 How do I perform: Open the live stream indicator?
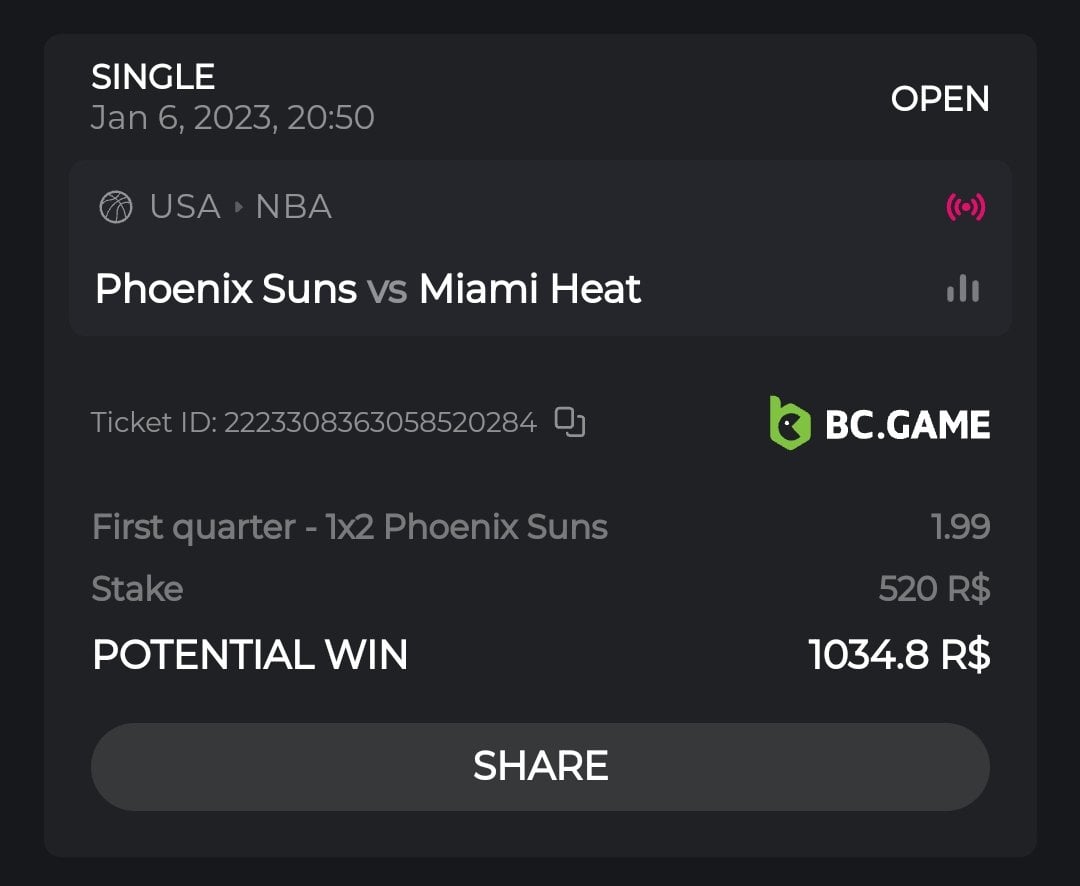point(965,208)
